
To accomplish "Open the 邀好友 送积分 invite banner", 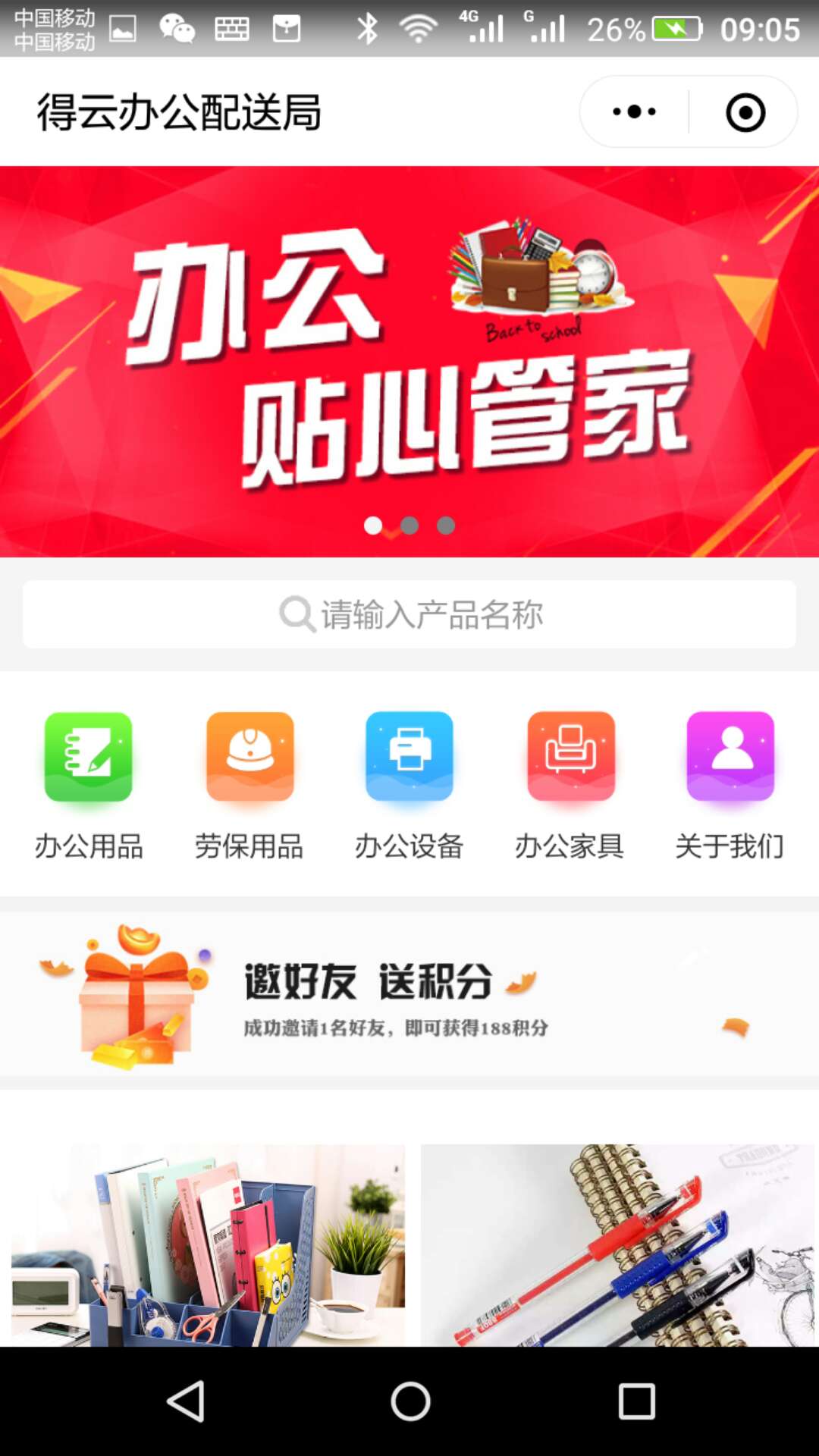I will coord(409,995).
